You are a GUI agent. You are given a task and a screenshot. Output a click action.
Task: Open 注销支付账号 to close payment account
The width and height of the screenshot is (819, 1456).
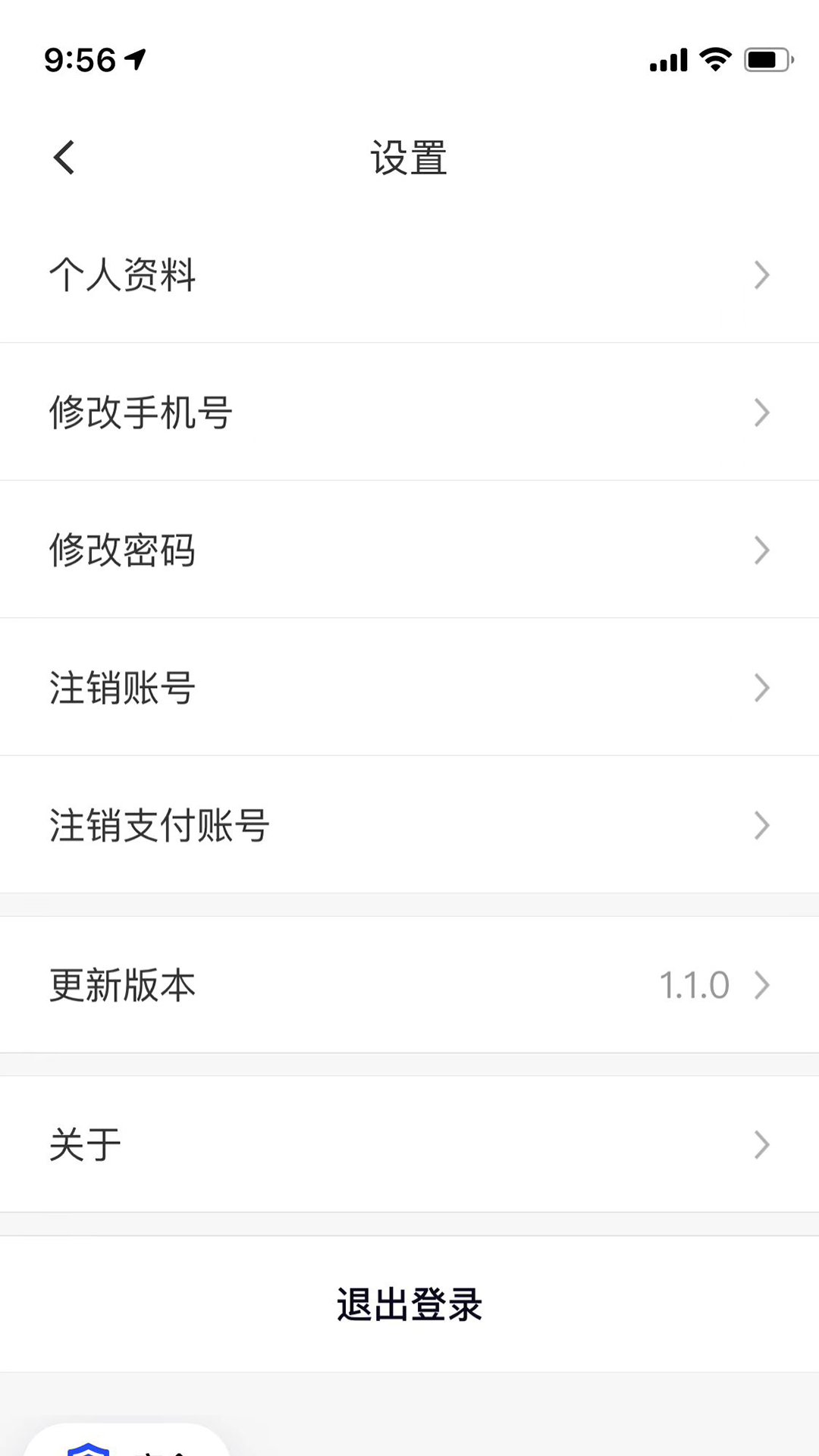(x=159, y=824)
